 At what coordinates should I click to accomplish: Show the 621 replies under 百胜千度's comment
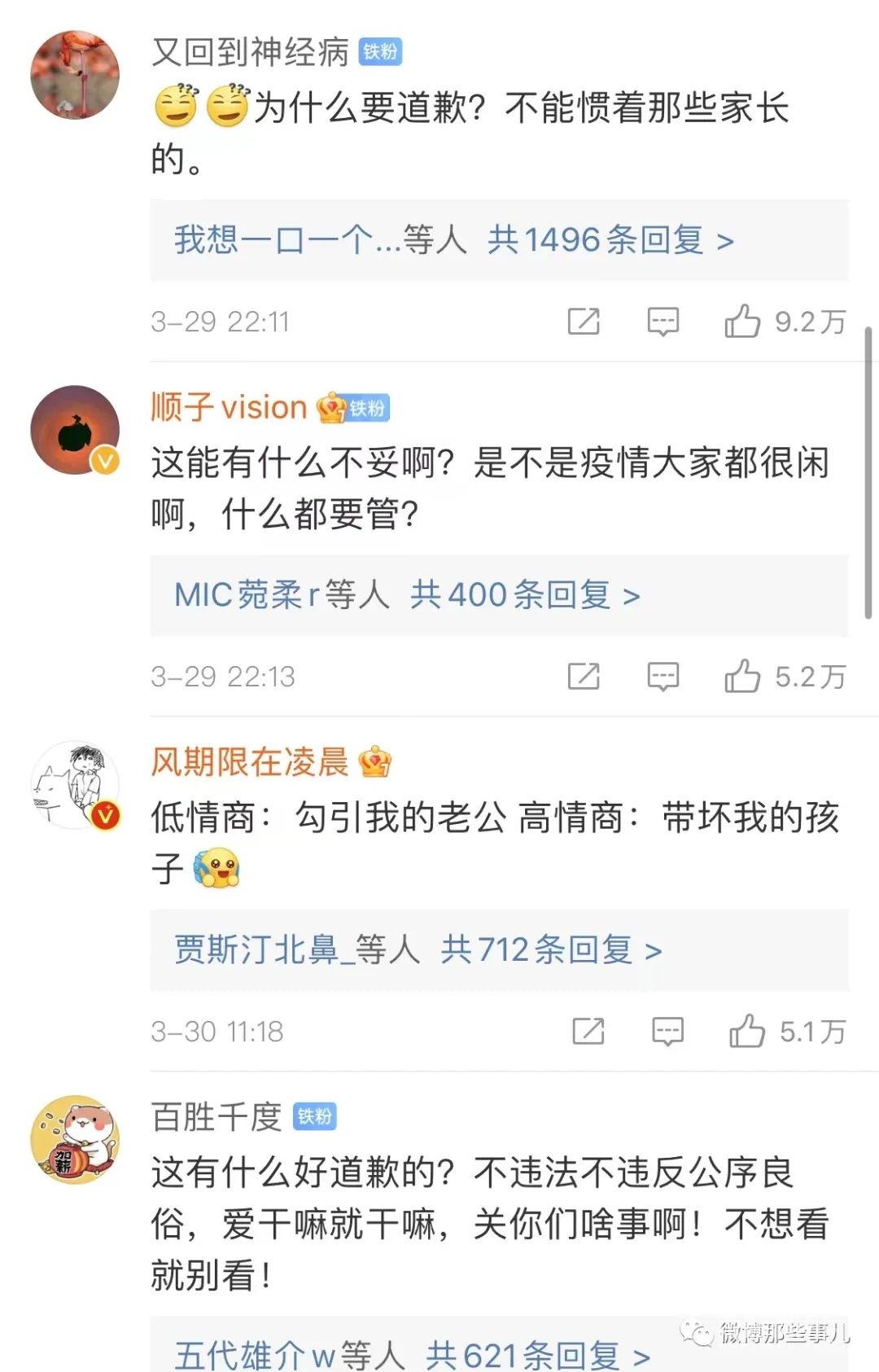537,1355
